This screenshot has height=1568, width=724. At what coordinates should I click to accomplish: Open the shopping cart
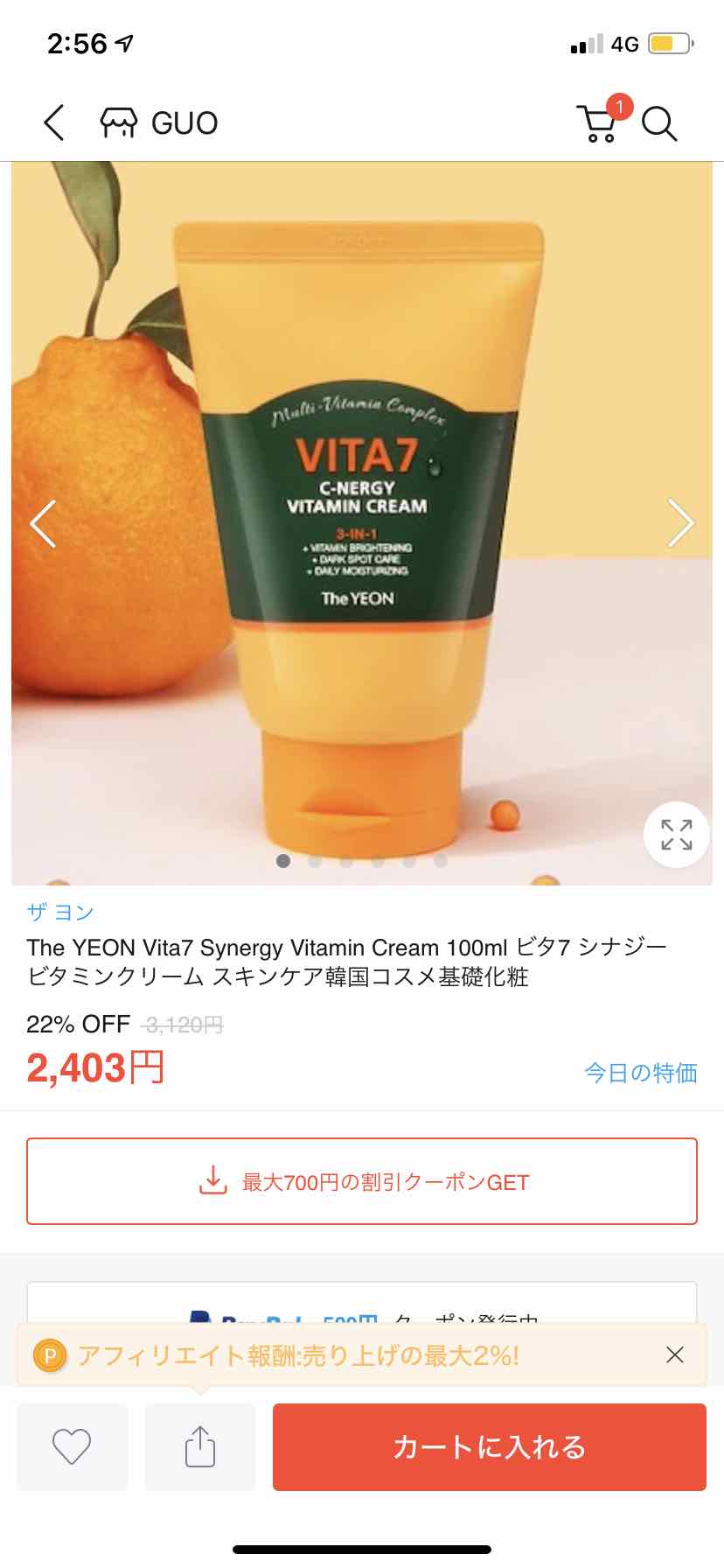coord(599,122)
